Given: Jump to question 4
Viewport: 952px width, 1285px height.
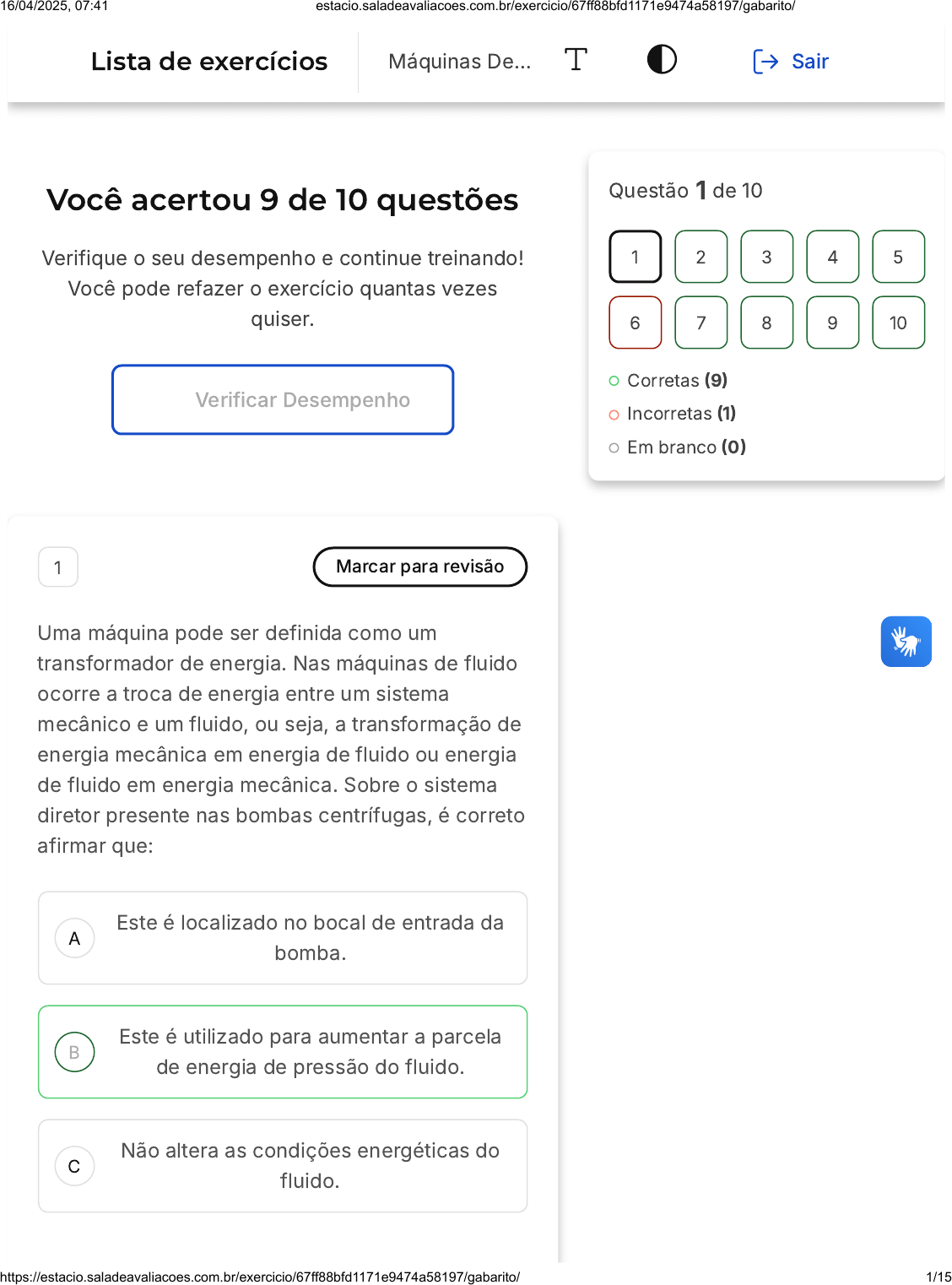Looking at the screenshot, I should [x=832, y=257].
